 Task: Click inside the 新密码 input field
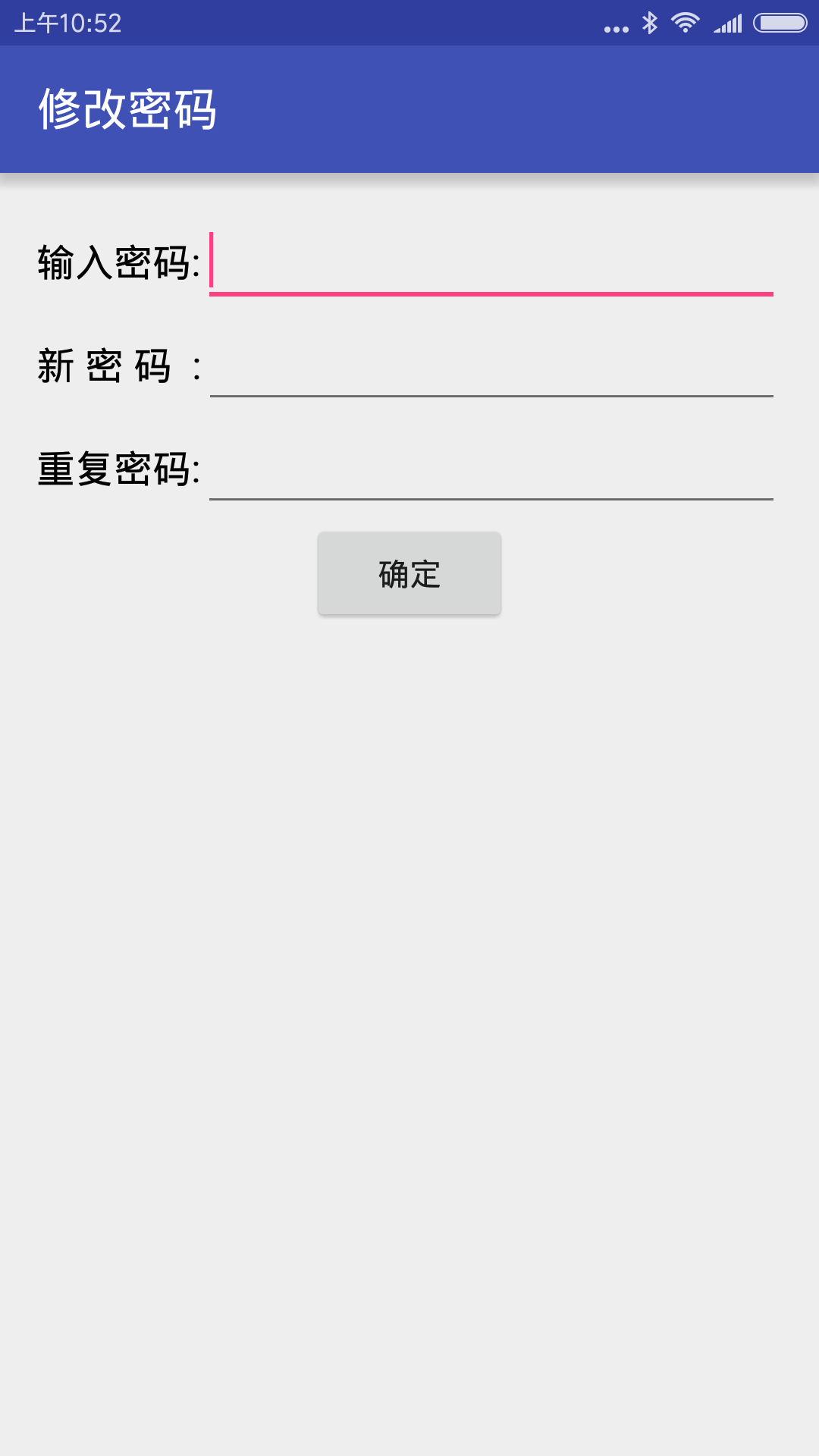click(x=491, y=372)
